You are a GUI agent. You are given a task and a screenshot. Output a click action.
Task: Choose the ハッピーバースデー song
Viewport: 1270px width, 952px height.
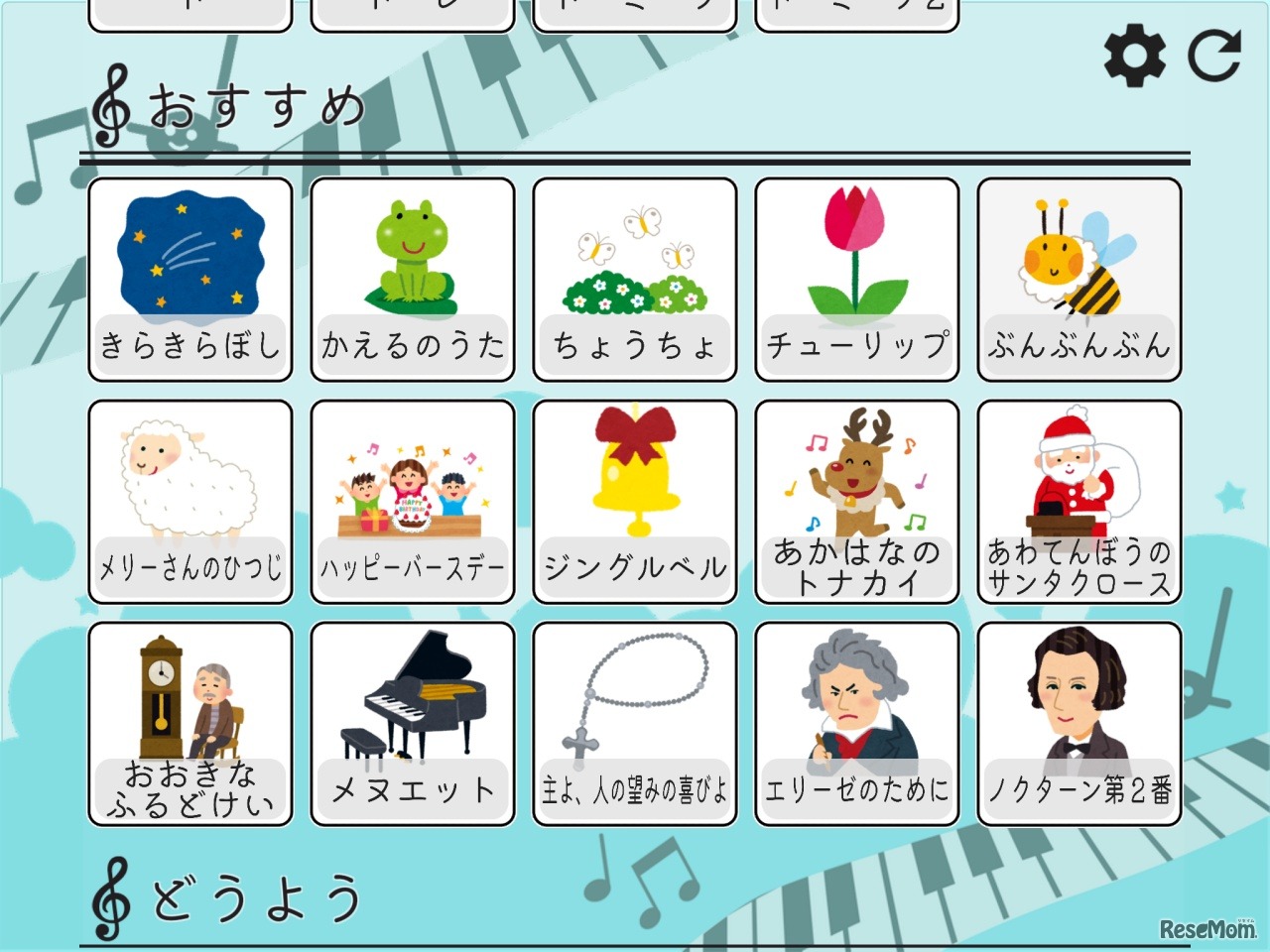pyautogui.click(x=413, y=502)
